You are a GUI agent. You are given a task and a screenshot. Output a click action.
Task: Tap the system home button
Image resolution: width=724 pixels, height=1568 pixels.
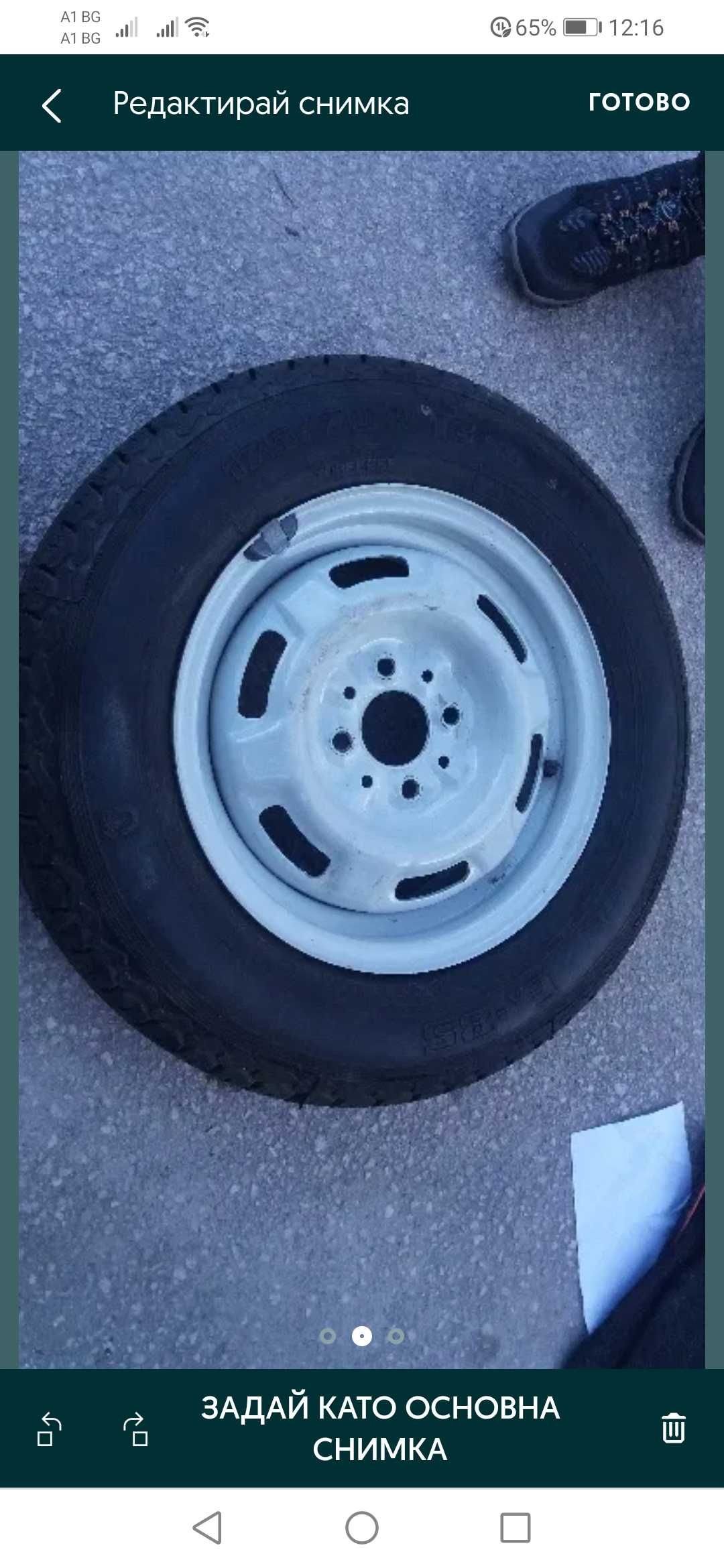362,1528
